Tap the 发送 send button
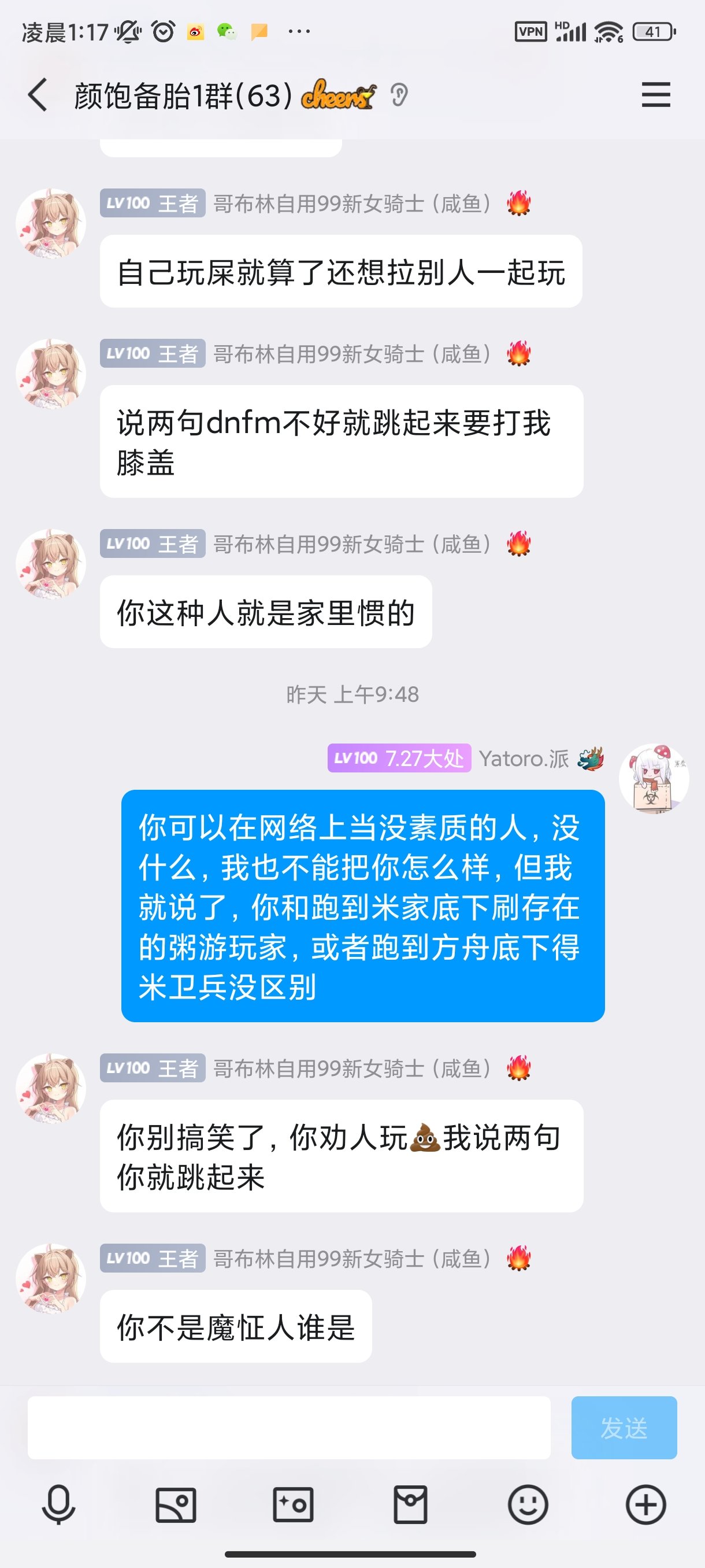Viewport: 705px width, 1568px height. 624,1428
